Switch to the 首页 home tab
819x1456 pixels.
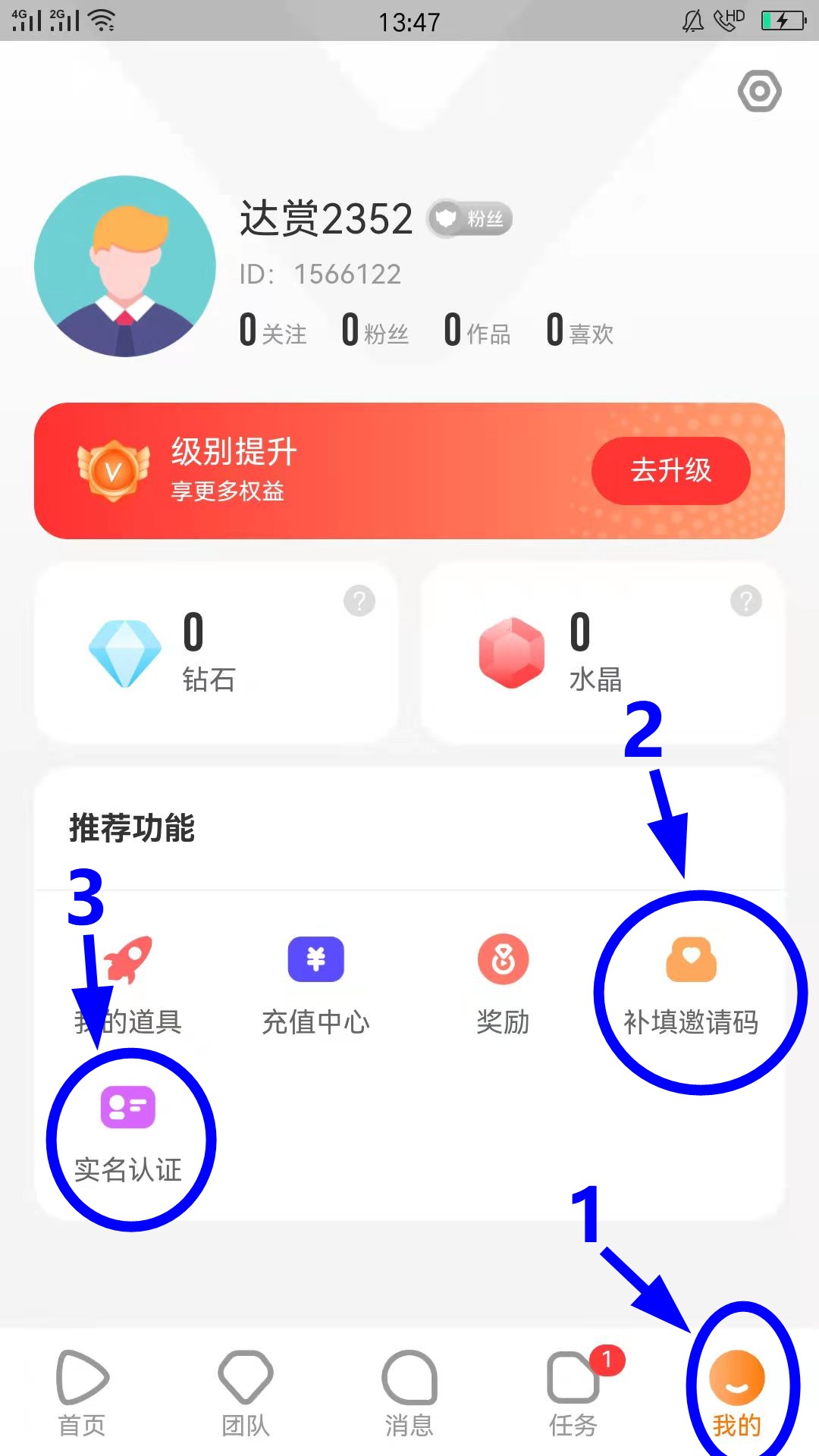[x=82, y=1392]
